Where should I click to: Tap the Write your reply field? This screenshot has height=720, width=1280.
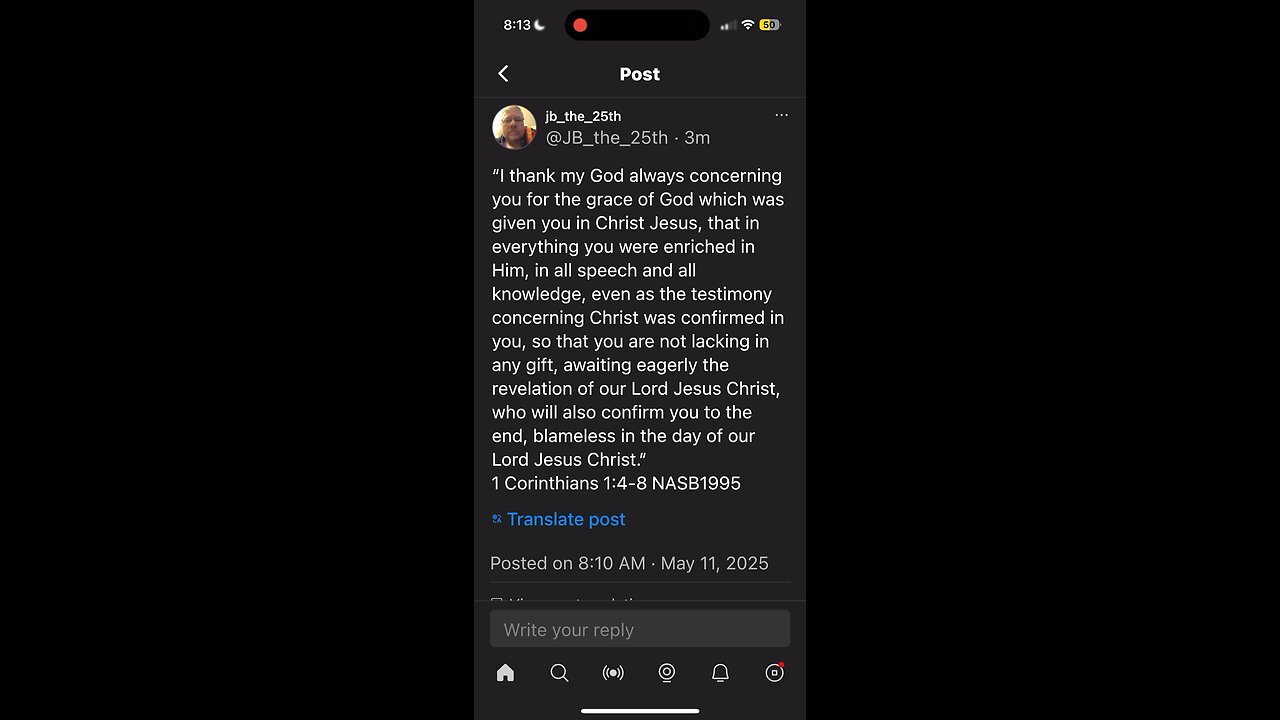(x=640, y=629)
